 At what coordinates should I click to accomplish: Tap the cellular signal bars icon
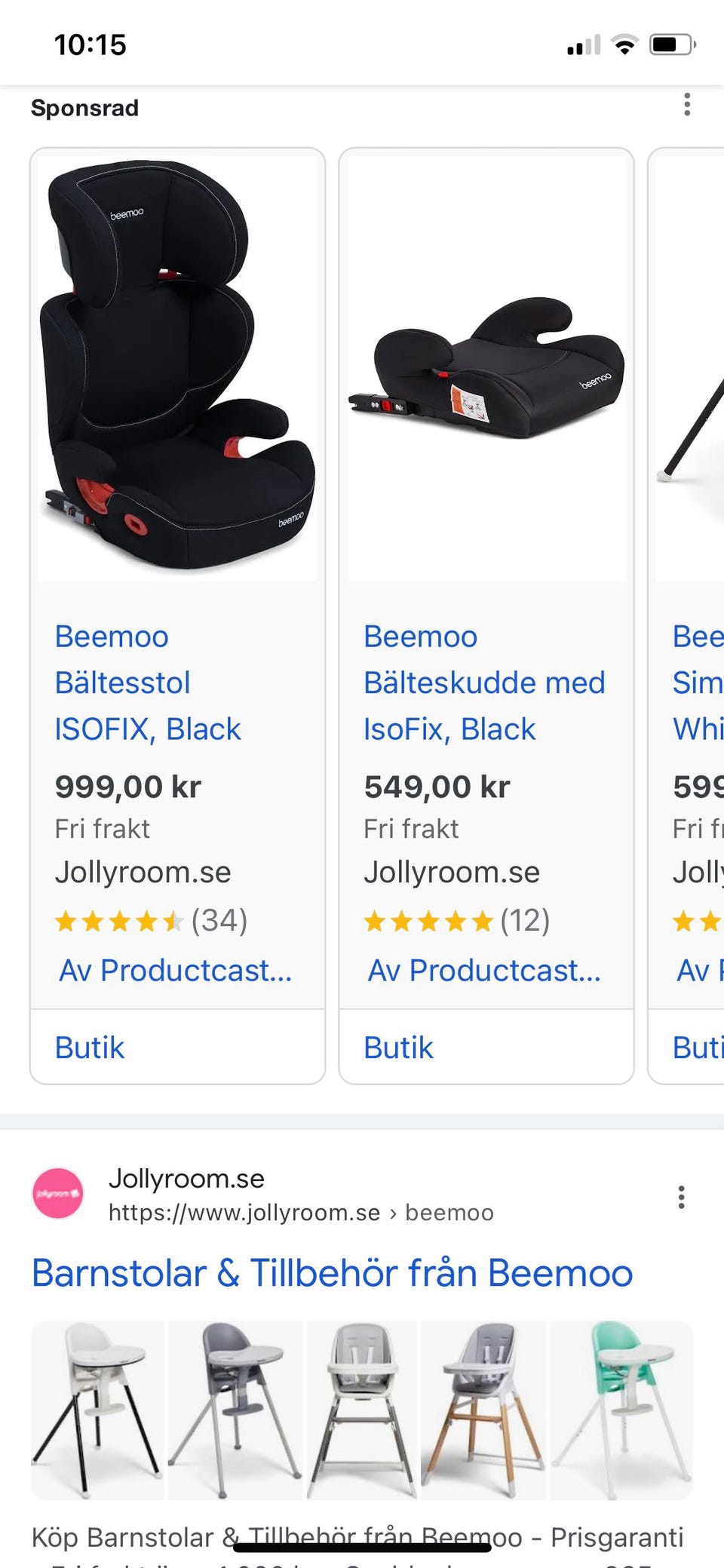pyautogui.click(x=583, y=43)
